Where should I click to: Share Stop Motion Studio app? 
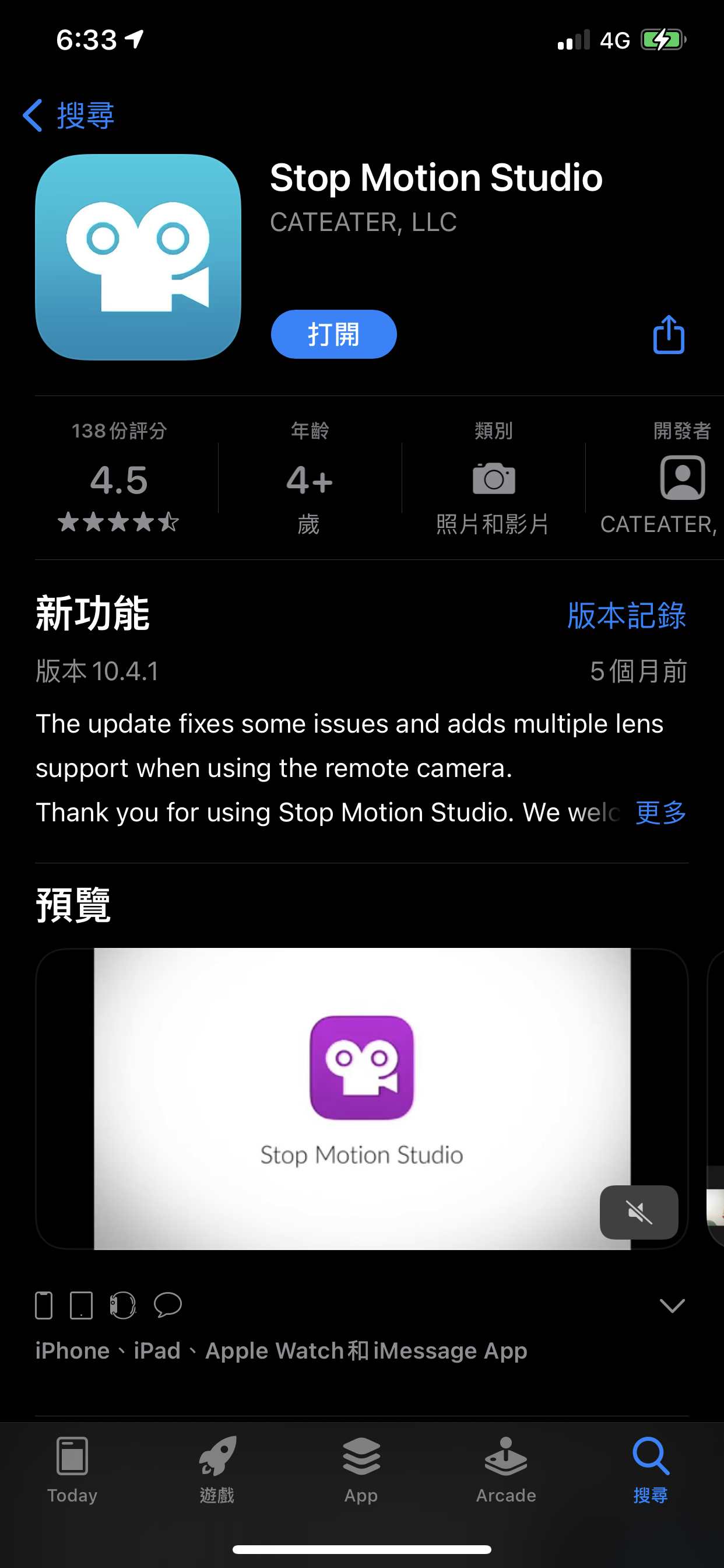coord(668,334)
